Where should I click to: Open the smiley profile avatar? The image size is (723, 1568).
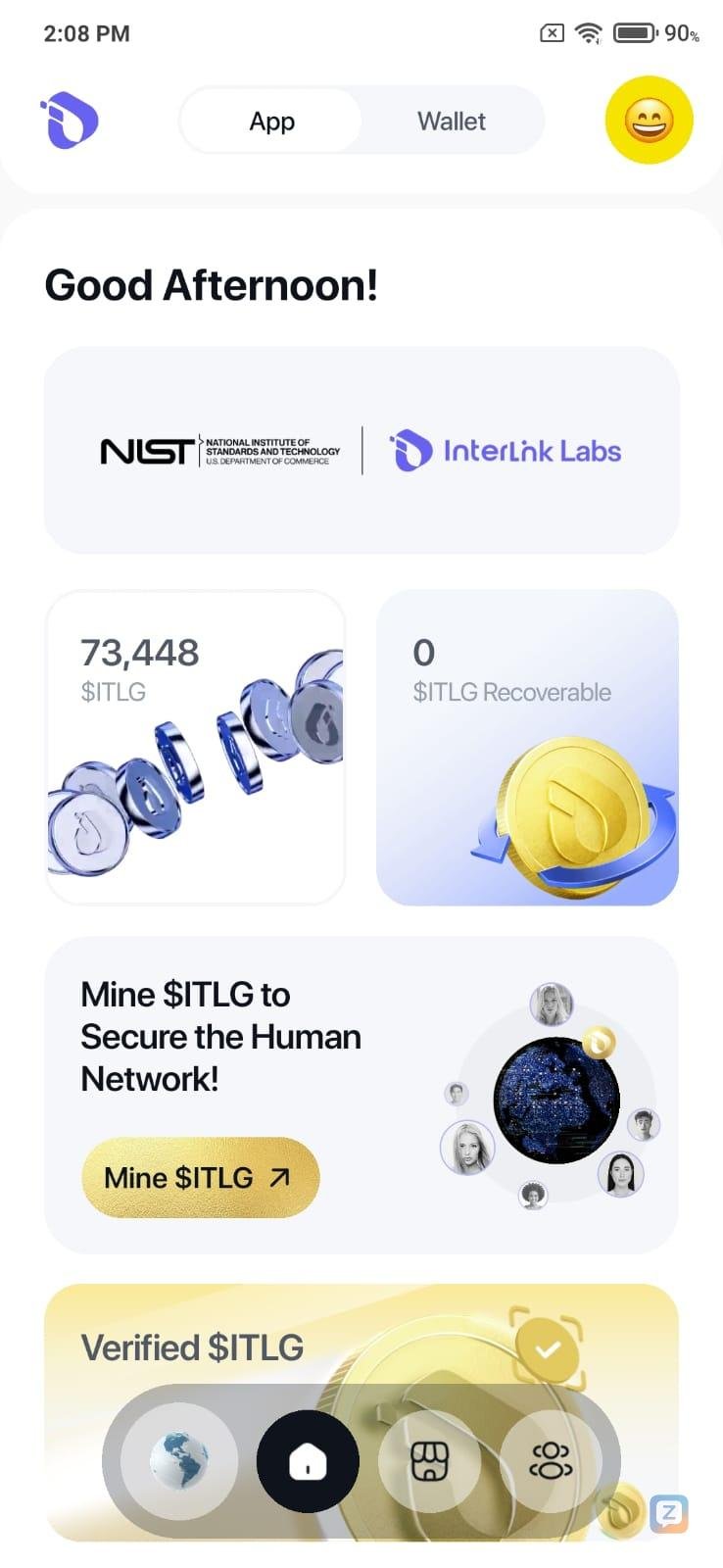pyautogui.click(x=649, y=121)
